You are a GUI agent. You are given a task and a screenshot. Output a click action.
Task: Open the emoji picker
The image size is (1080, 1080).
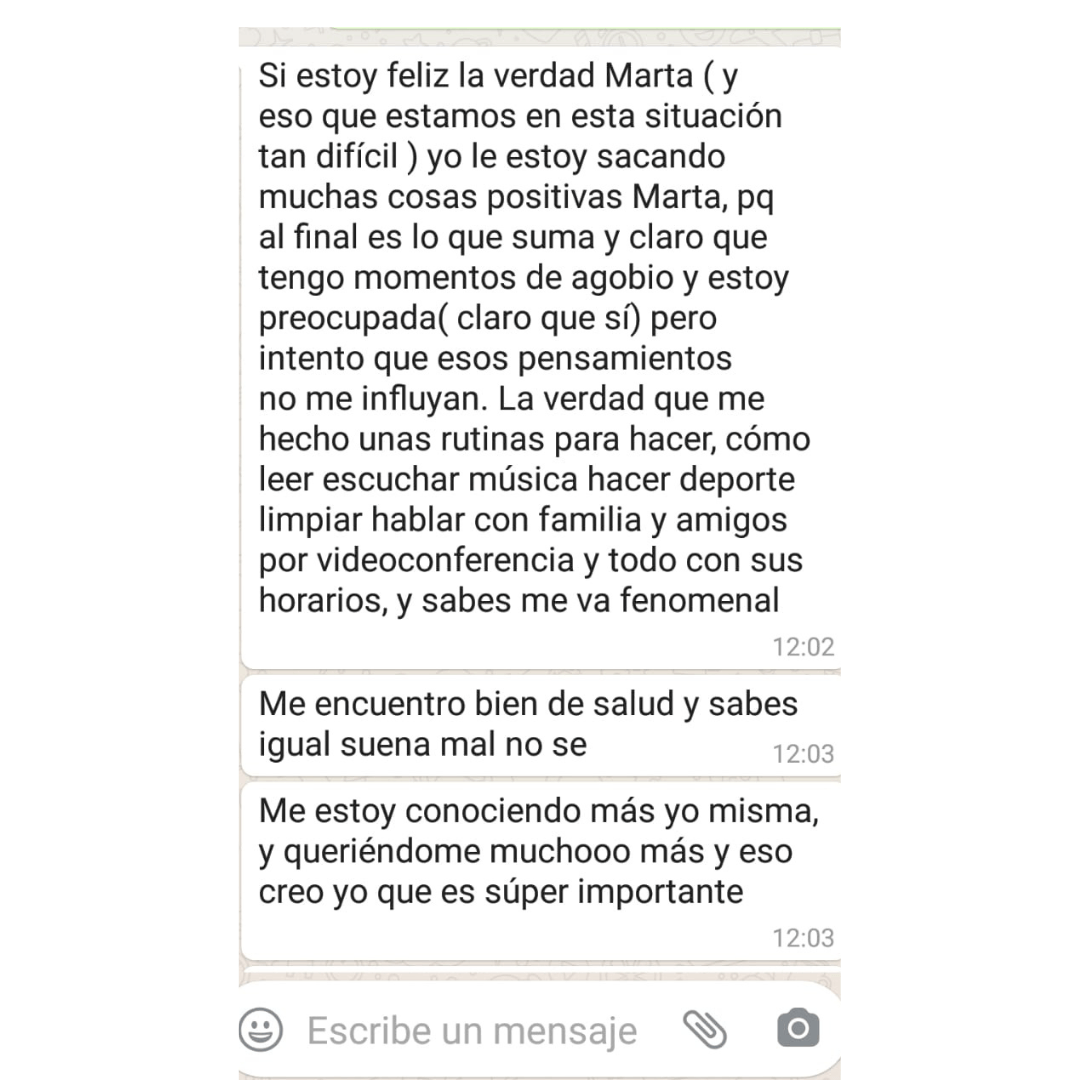pyautogui.click(x=261, y=1030)
